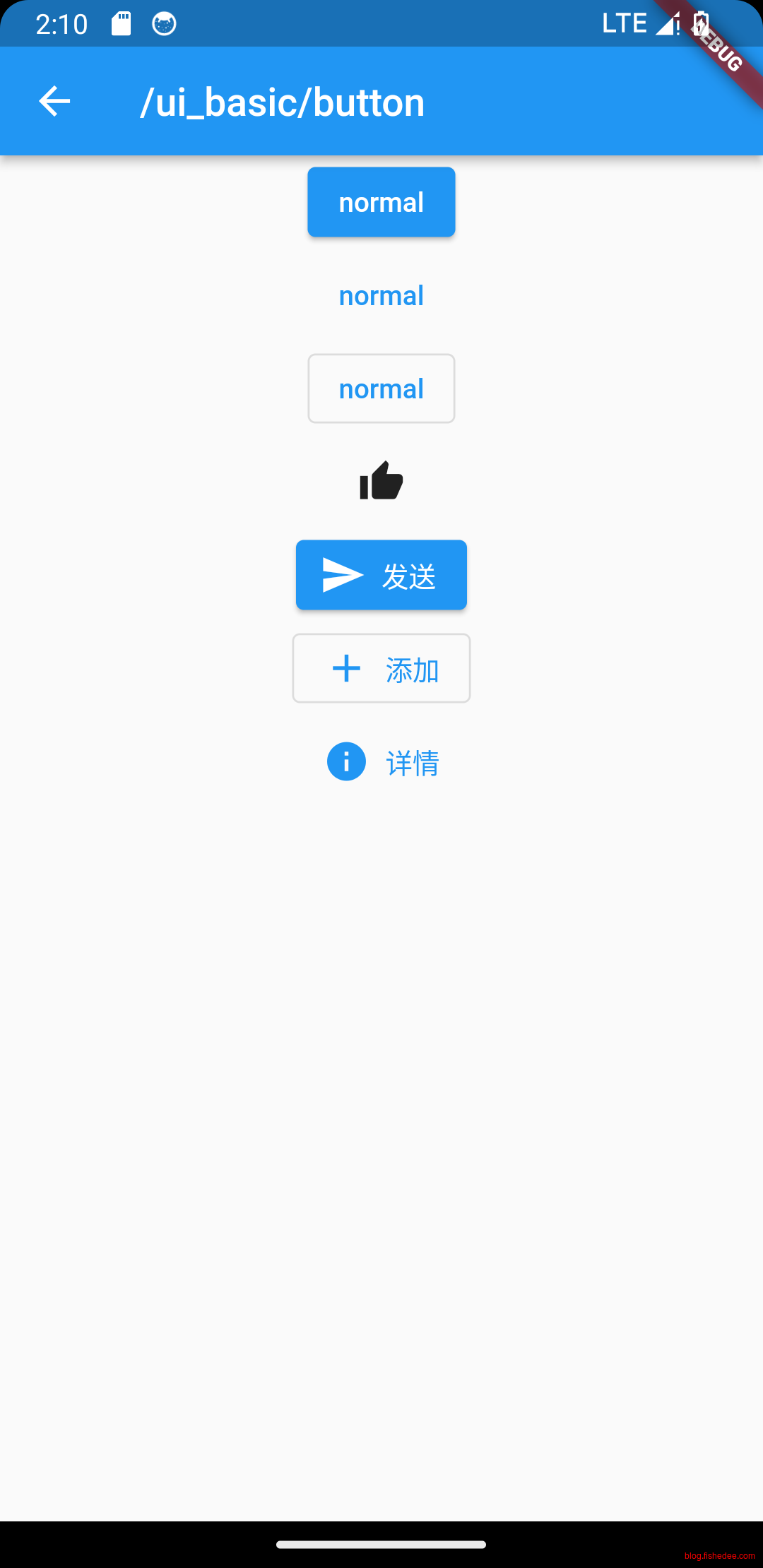Select the plain text normal button
The height and width of the screenshot is (1568, 763).
[381, 296]
